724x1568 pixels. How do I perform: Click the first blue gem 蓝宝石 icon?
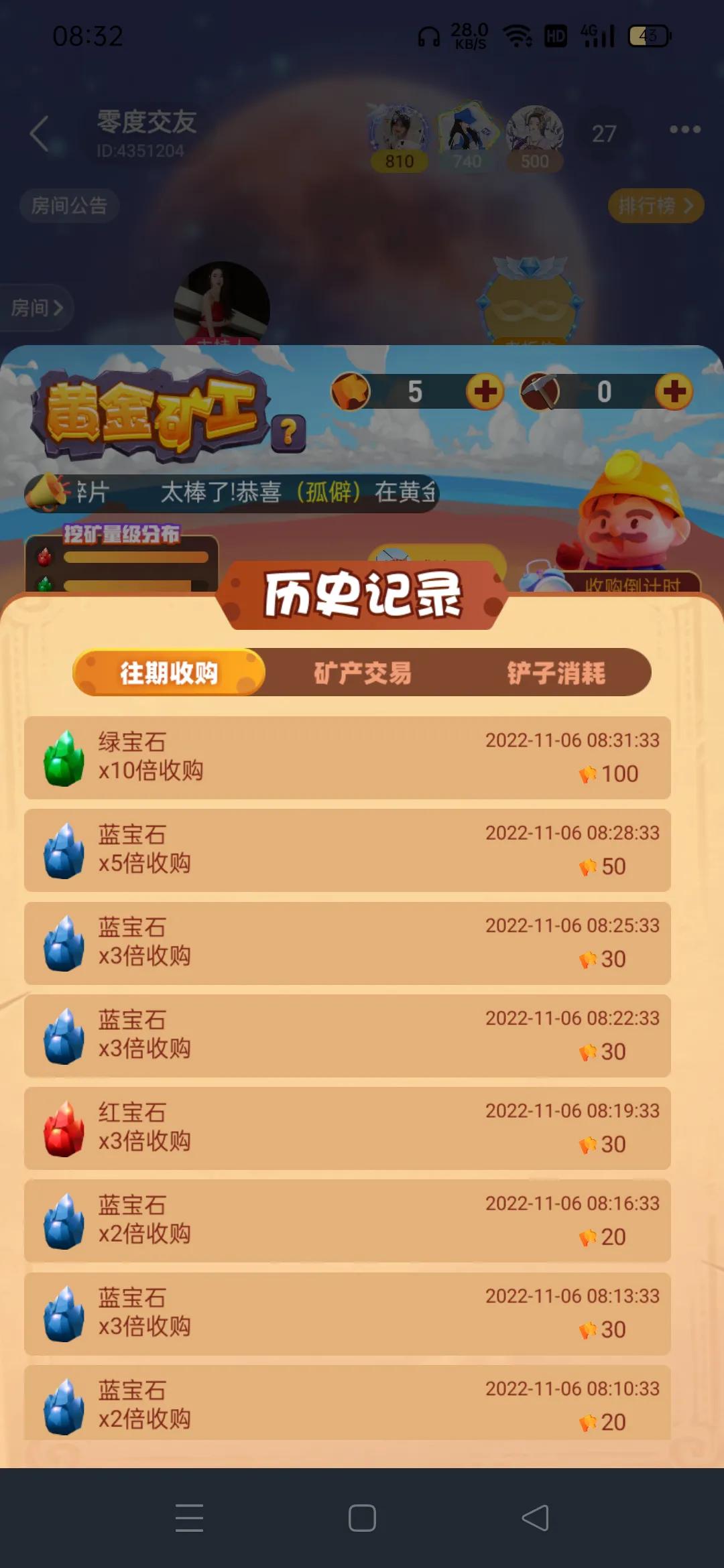point(61,850)
